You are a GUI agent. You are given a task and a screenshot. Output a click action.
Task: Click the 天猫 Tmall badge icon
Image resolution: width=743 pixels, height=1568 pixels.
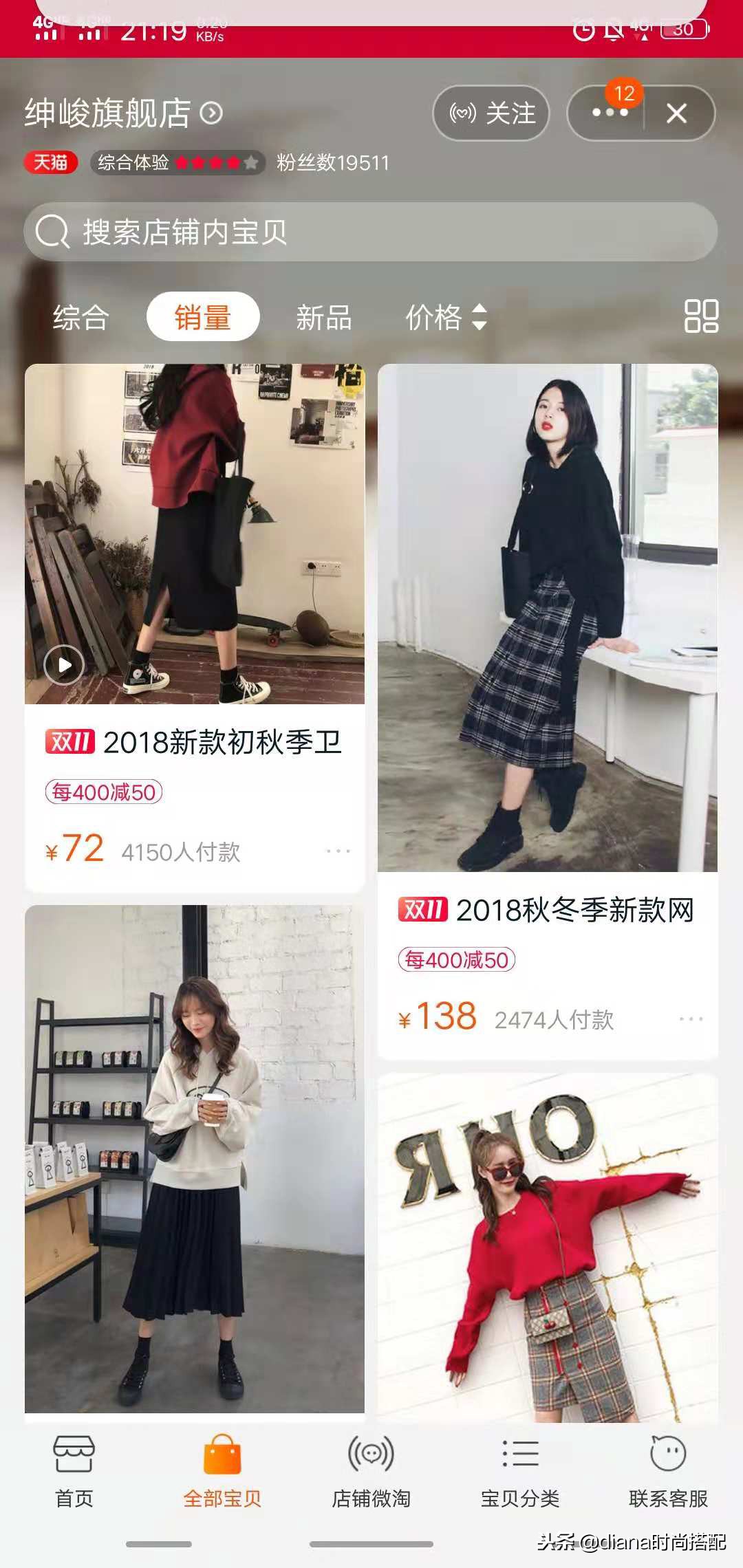[50, 164]
